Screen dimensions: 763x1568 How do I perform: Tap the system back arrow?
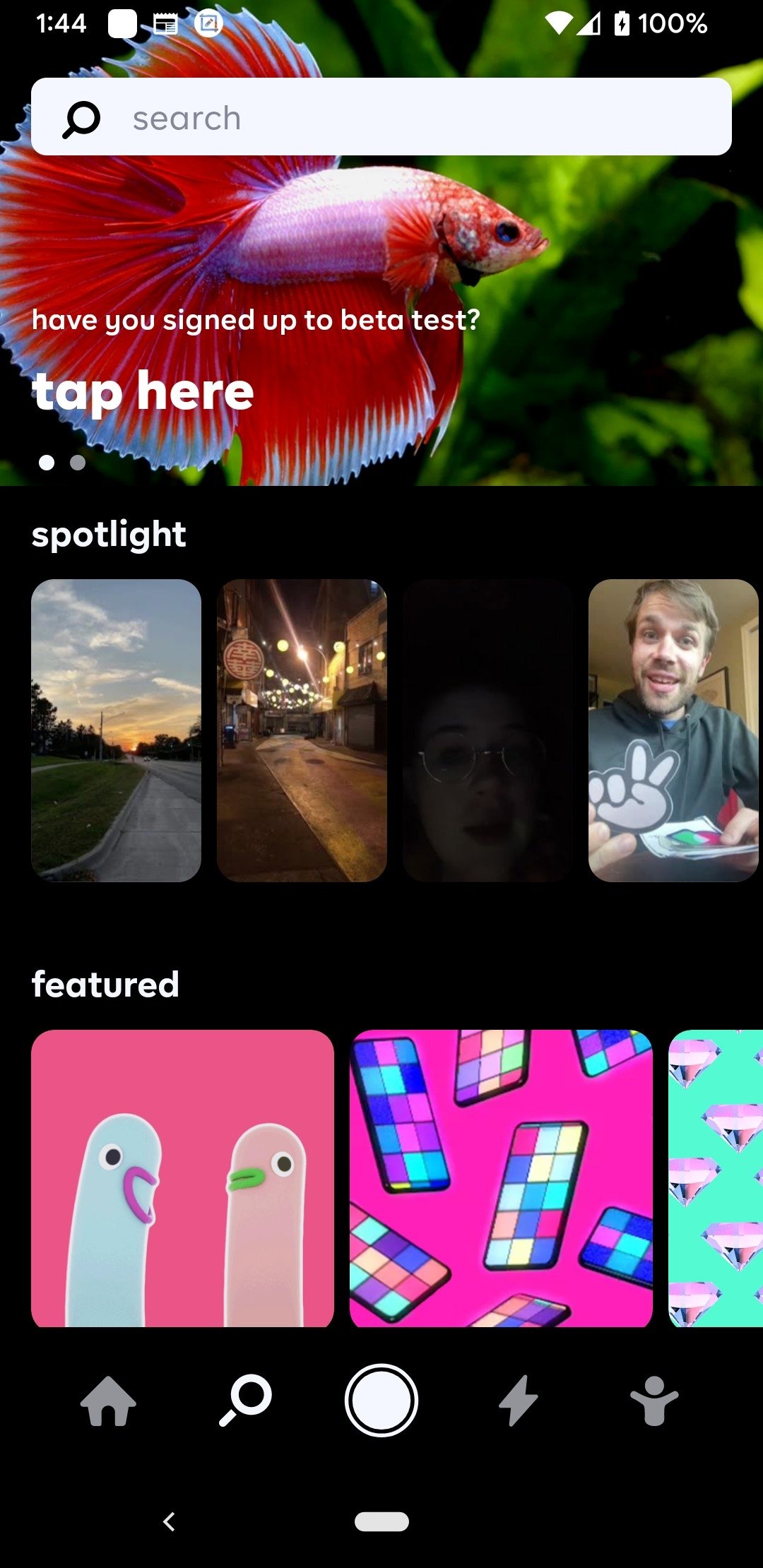[169, 1521]
